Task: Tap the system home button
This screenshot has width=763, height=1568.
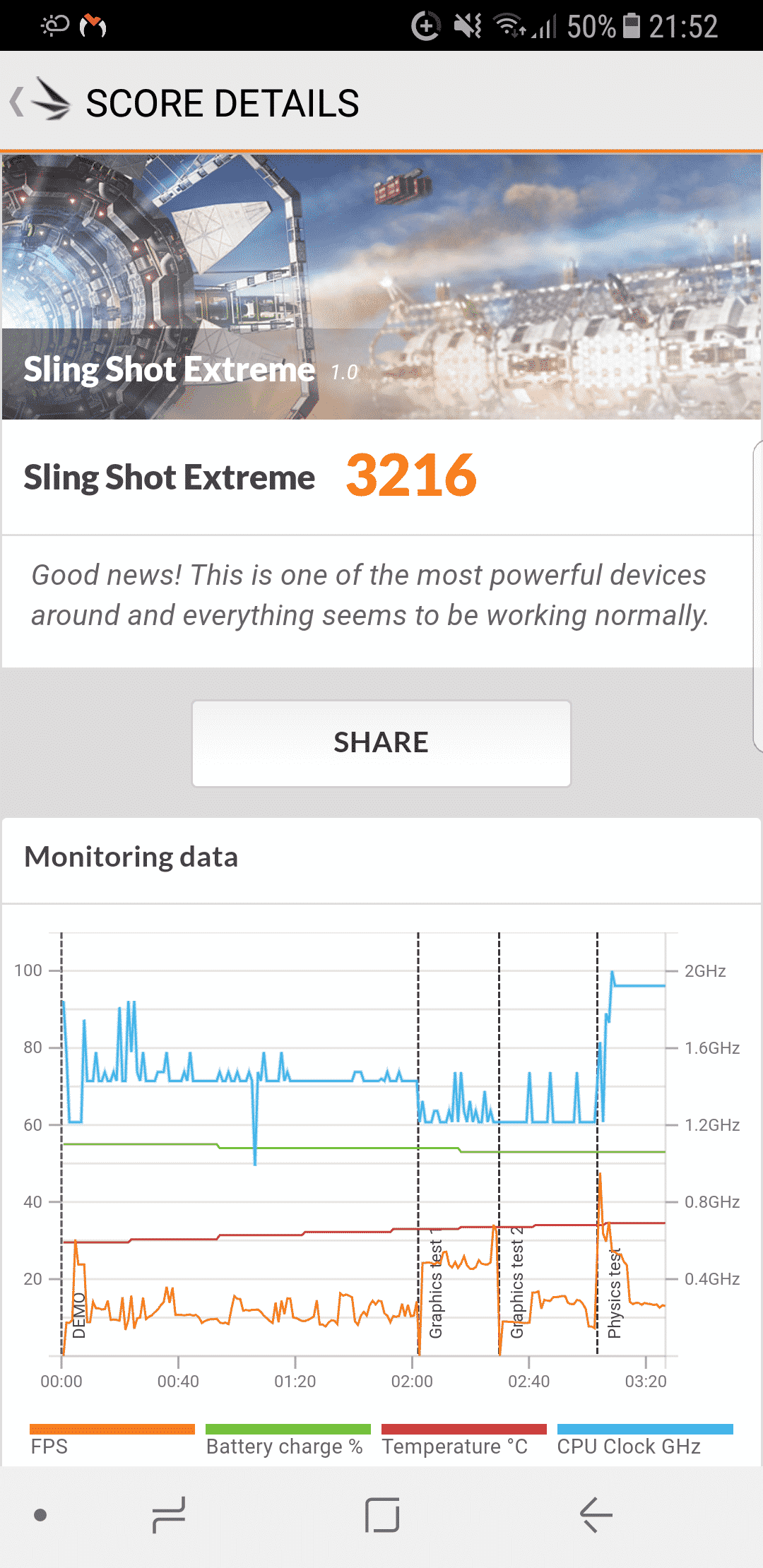Action: point(382,1515)
